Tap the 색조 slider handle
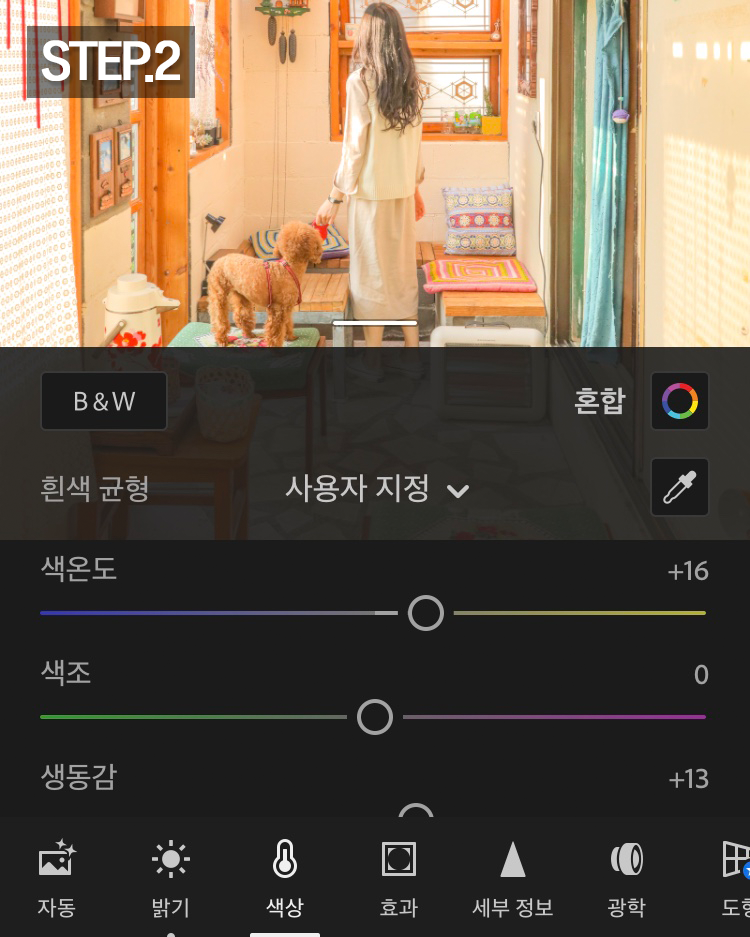Viewport: 750px width, 937px height. 375,717
